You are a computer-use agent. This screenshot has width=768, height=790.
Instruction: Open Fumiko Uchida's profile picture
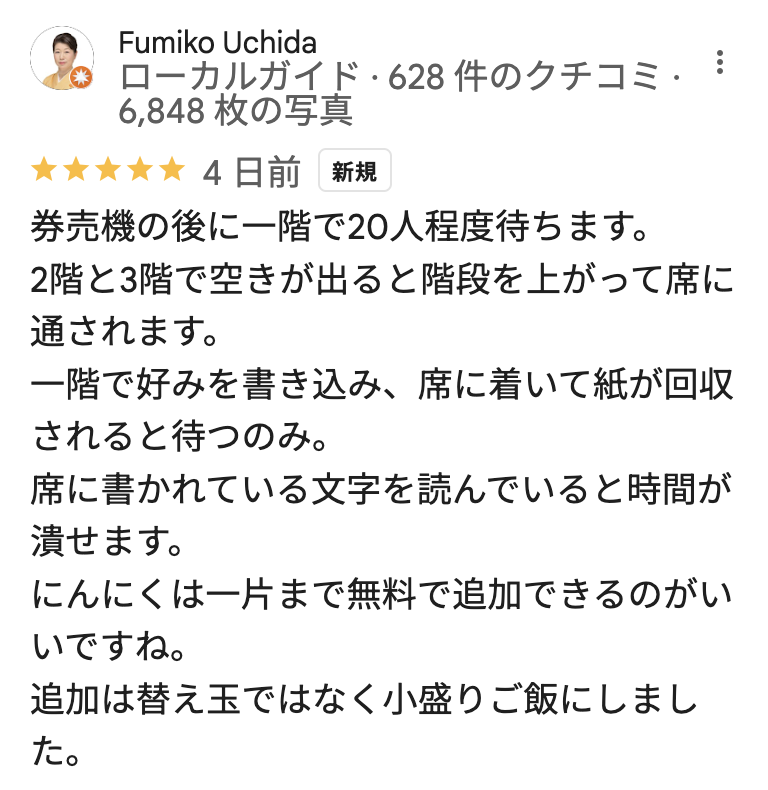[x=62, y=59]
